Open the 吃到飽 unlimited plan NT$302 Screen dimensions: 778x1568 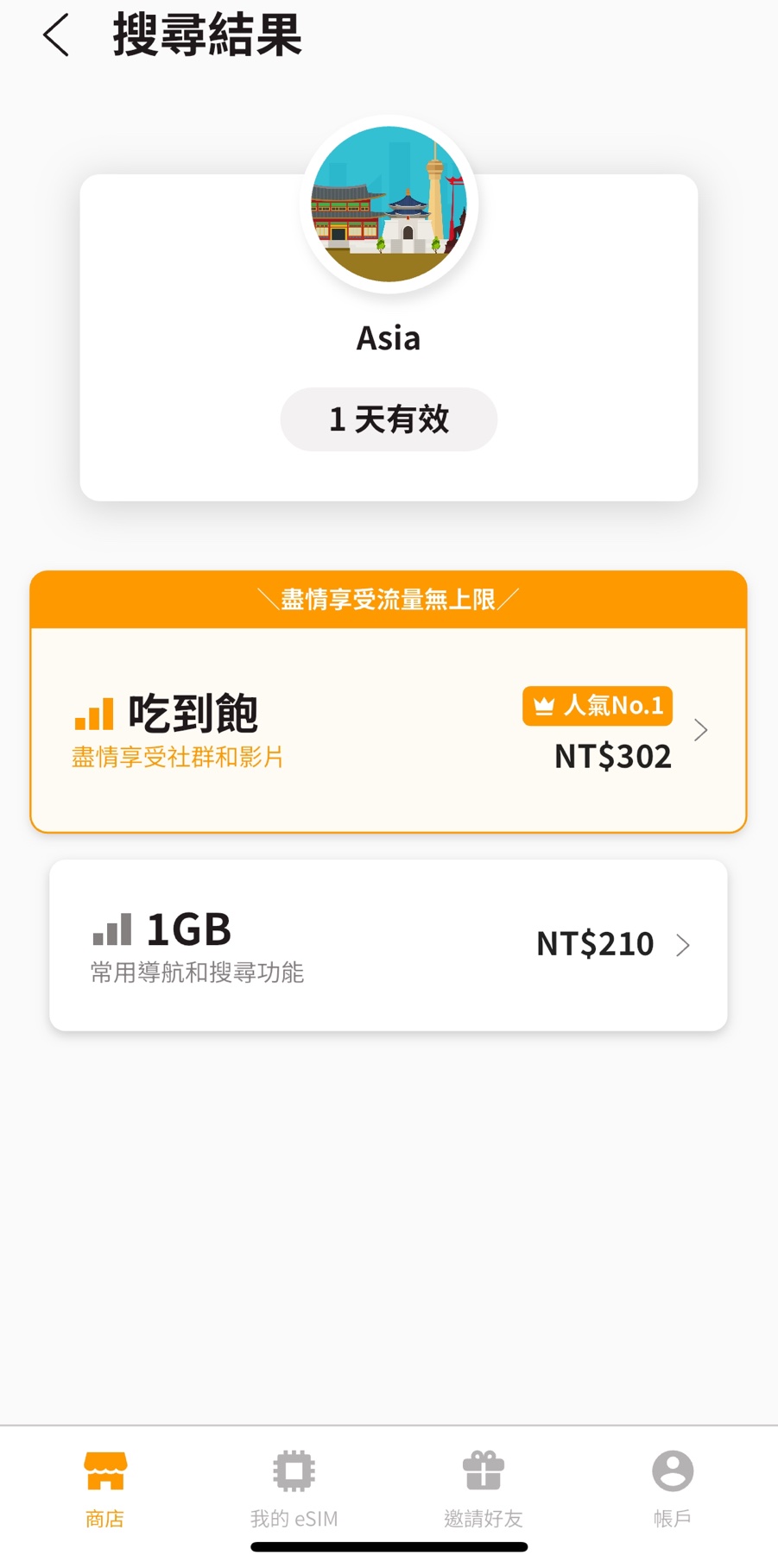389,729
